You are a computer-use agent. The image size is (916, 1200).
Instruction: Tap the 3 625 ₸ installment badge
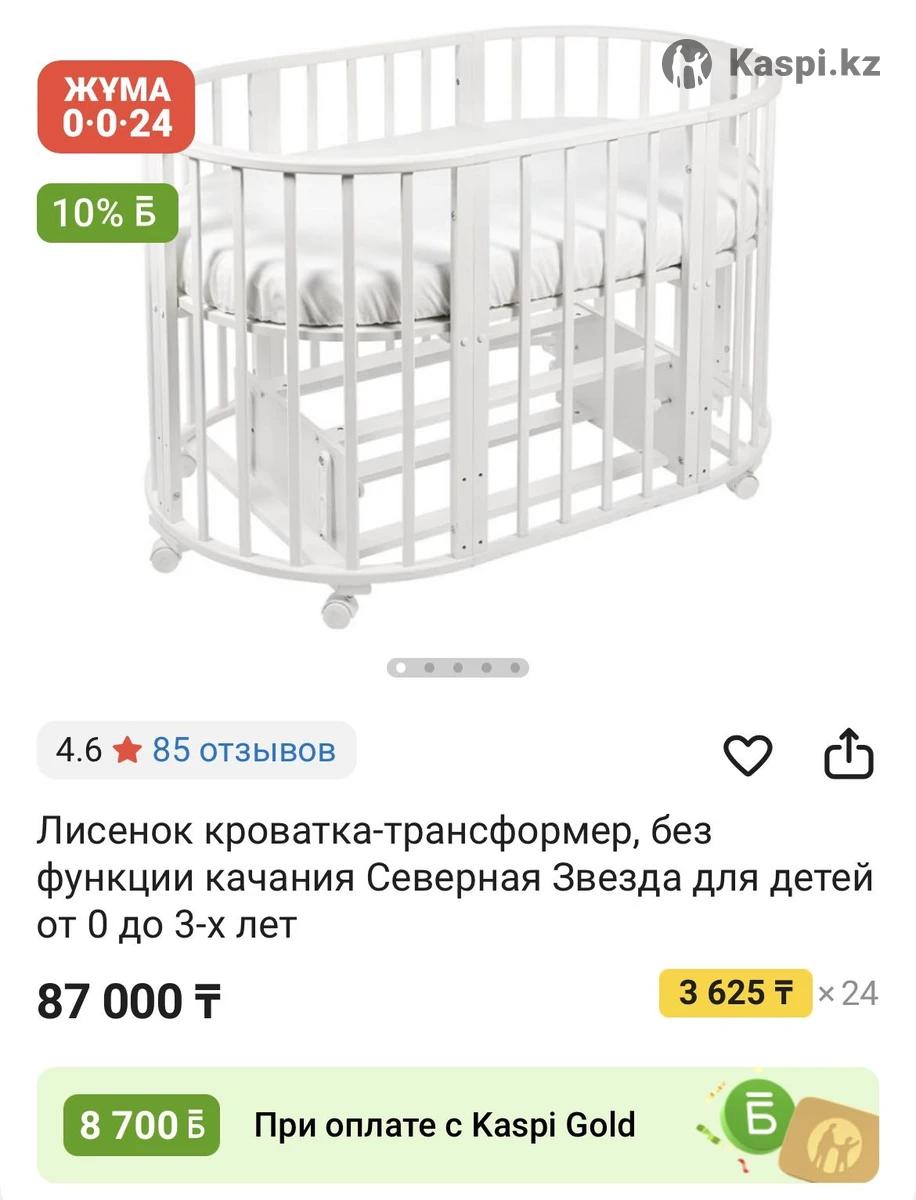pyautogui.click(x=735, y=993)
